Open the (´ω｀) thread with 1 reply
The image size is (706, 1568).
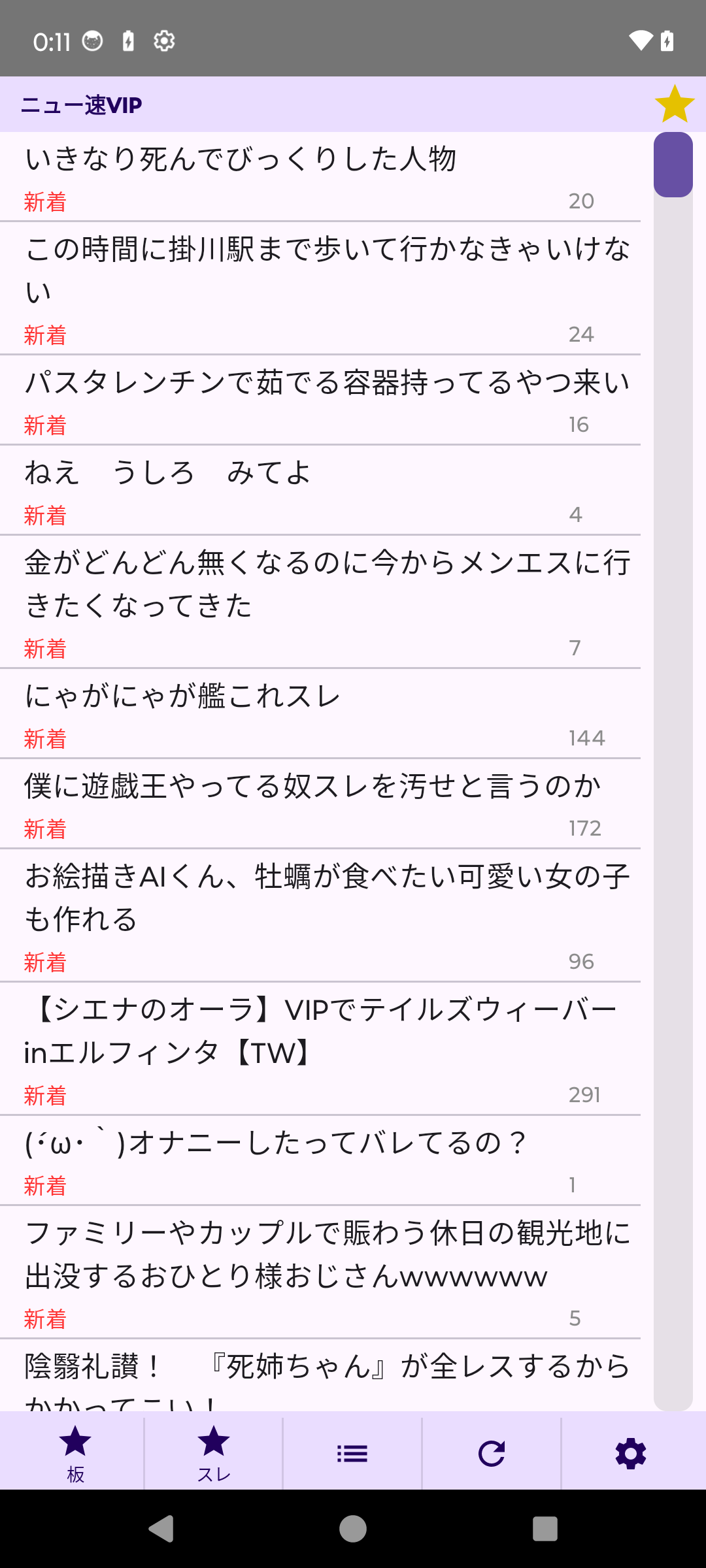[x=320, y=1161]
